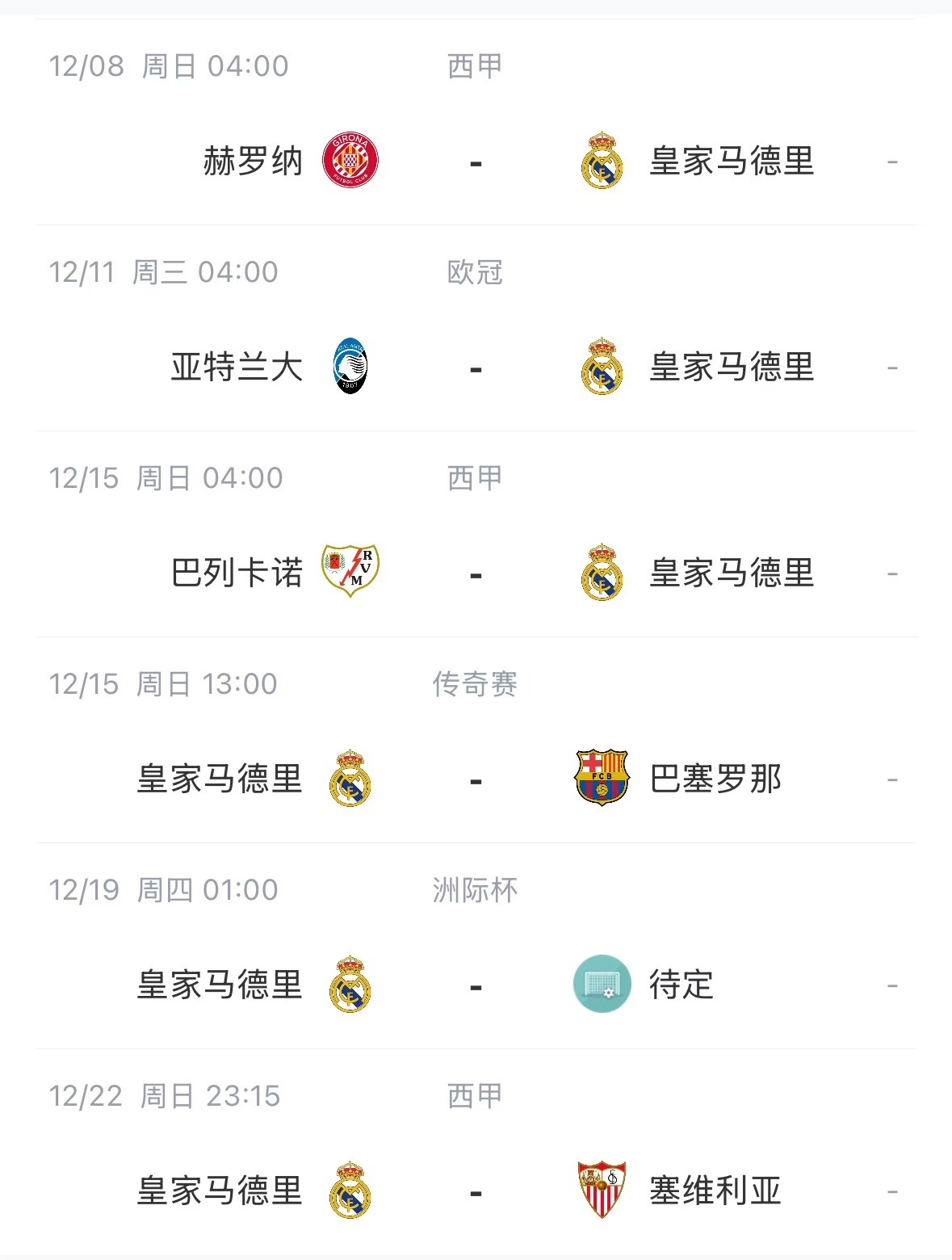Open 皇家马德里 vs 巴塞罗那 传奇赛 match

tap(476, 779)
